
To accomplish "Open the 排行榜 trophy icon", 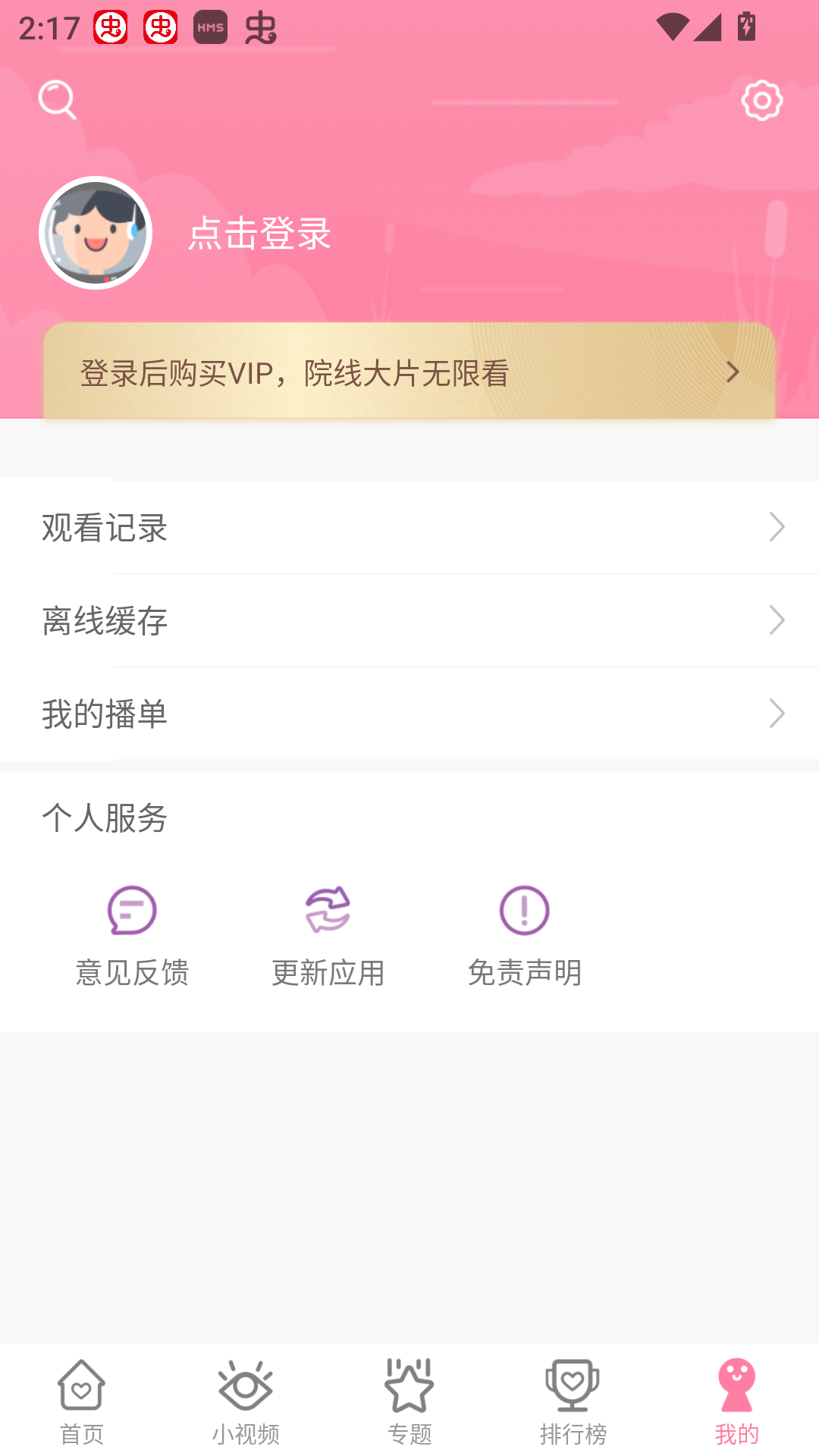I will pos(573,1389).
